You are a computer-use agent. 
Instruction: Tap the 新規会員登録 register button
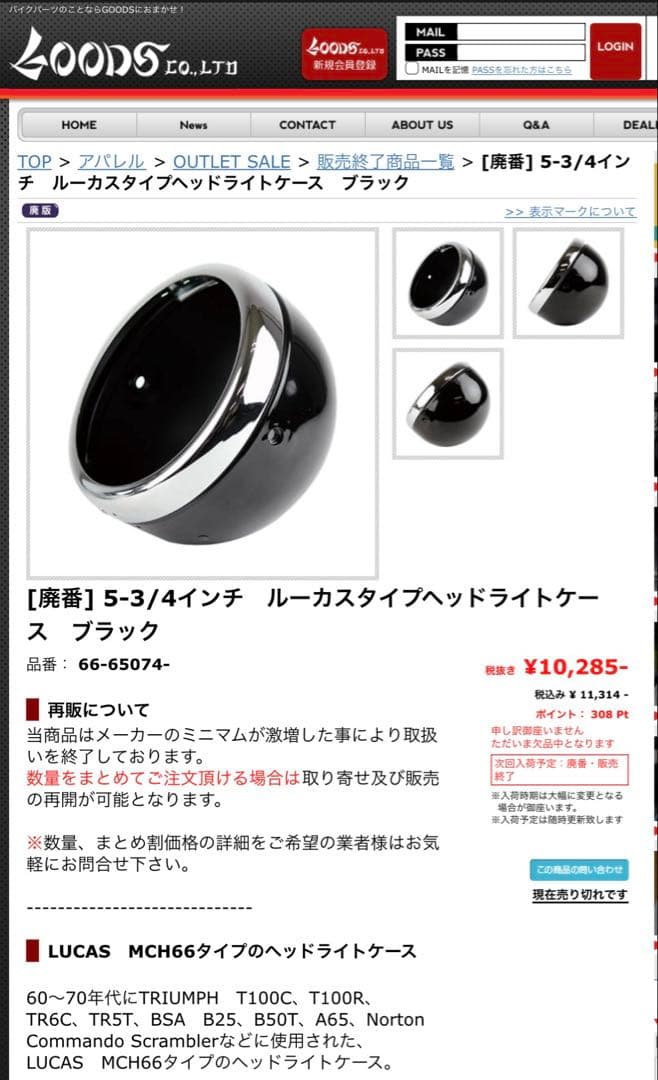pyautogui.click(x=344, y=54)
